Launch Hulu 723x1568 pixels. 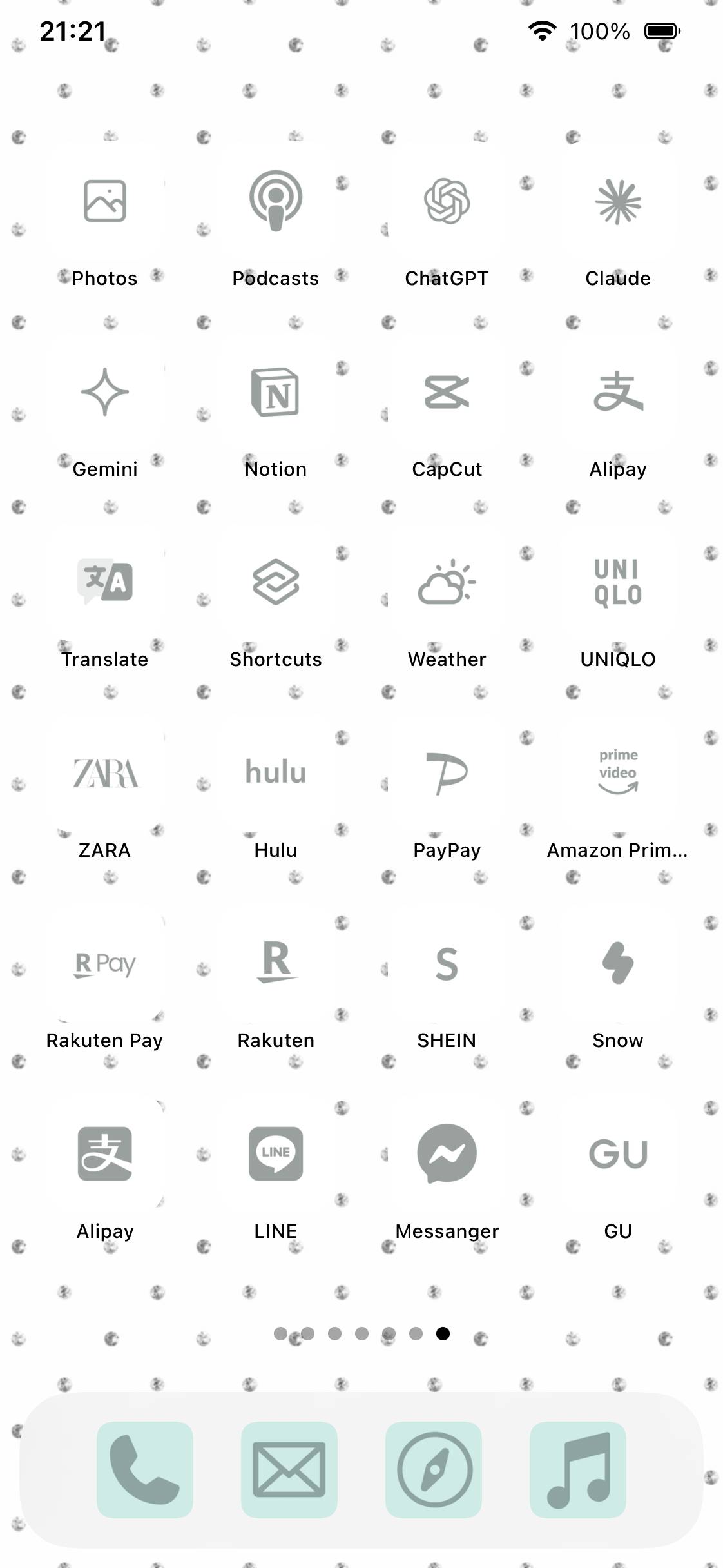[276, 773]
